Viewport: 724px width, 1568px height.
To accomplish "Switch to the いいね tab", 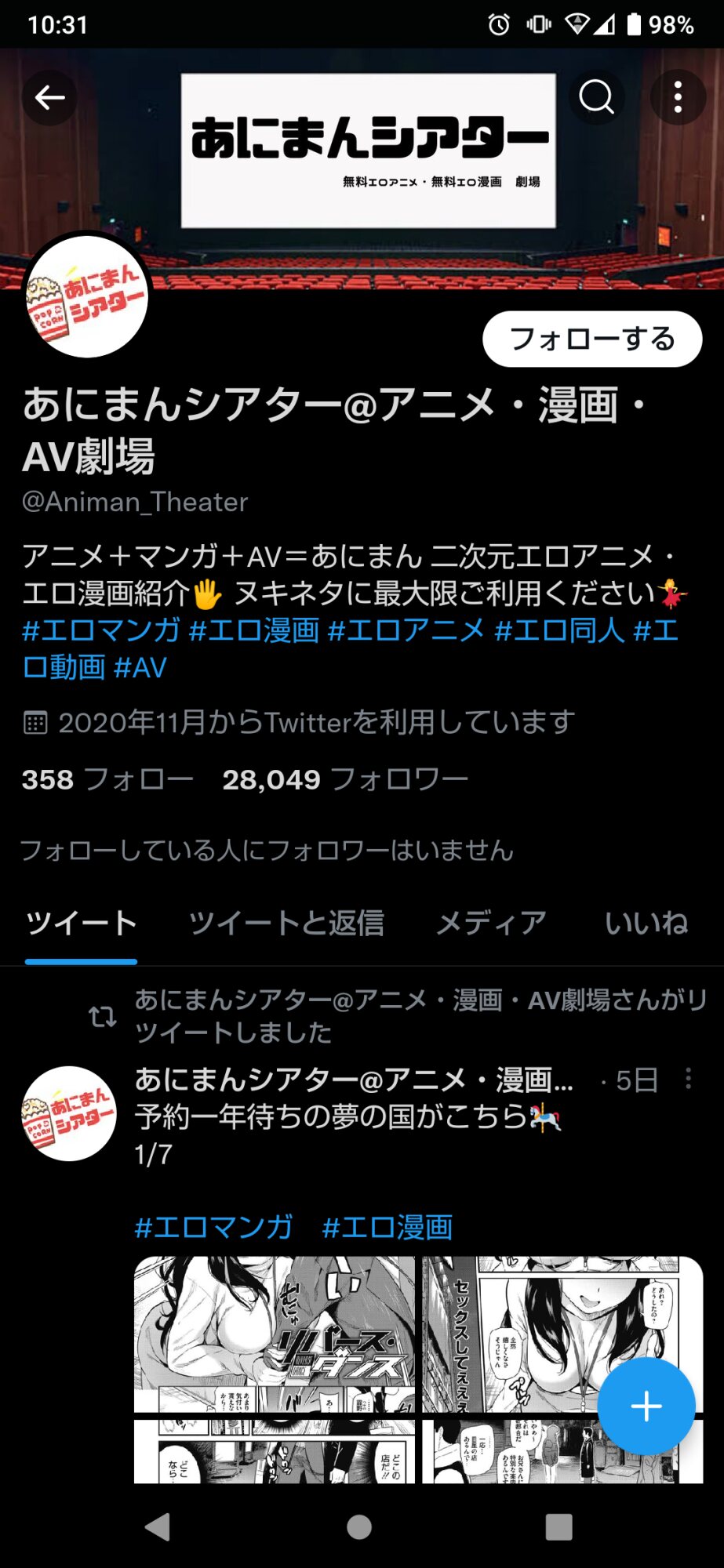I will click(x=646, y=924).
